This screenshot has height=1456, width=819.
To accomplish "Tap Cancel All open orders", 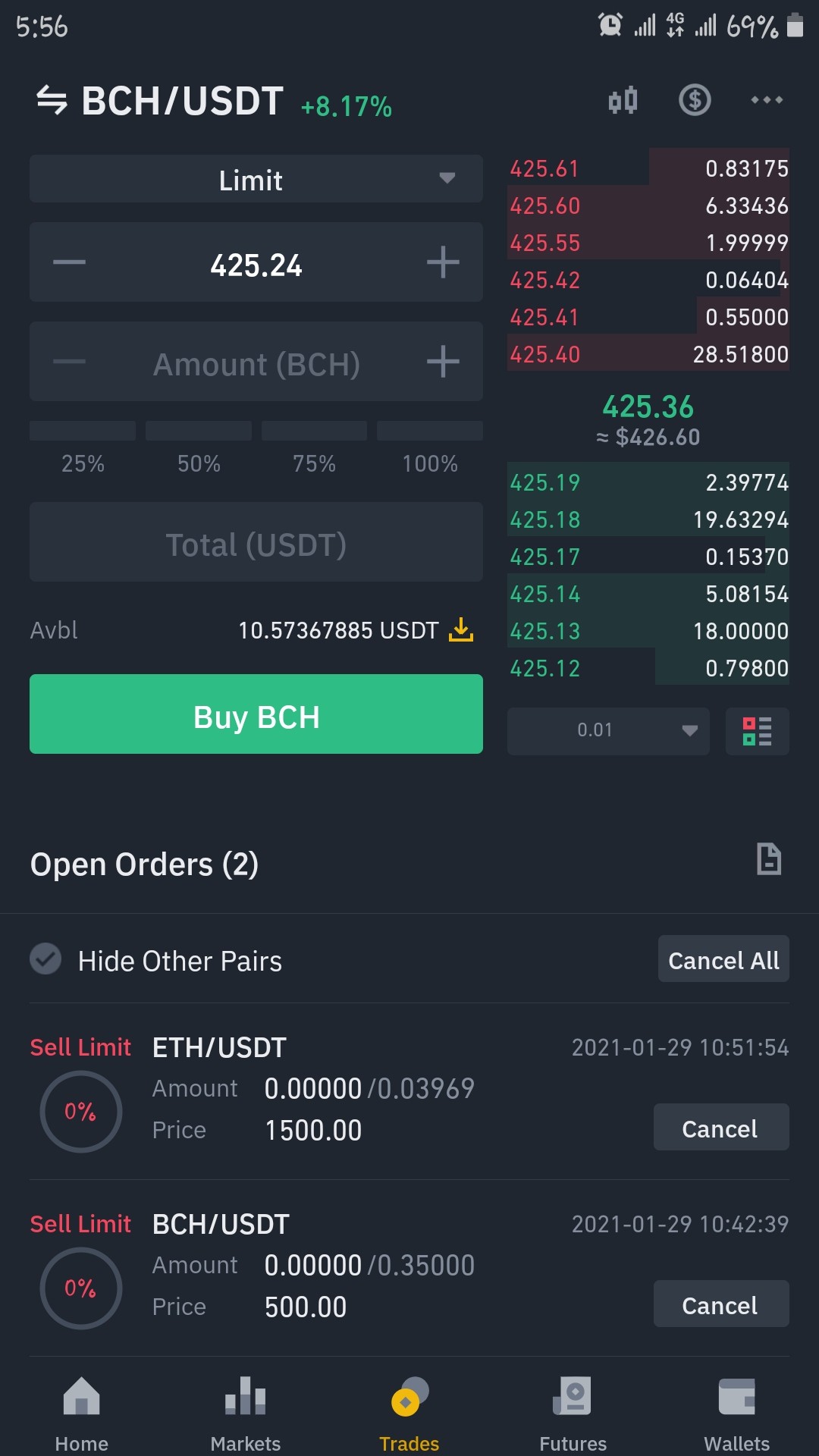I will pos(723,959).
